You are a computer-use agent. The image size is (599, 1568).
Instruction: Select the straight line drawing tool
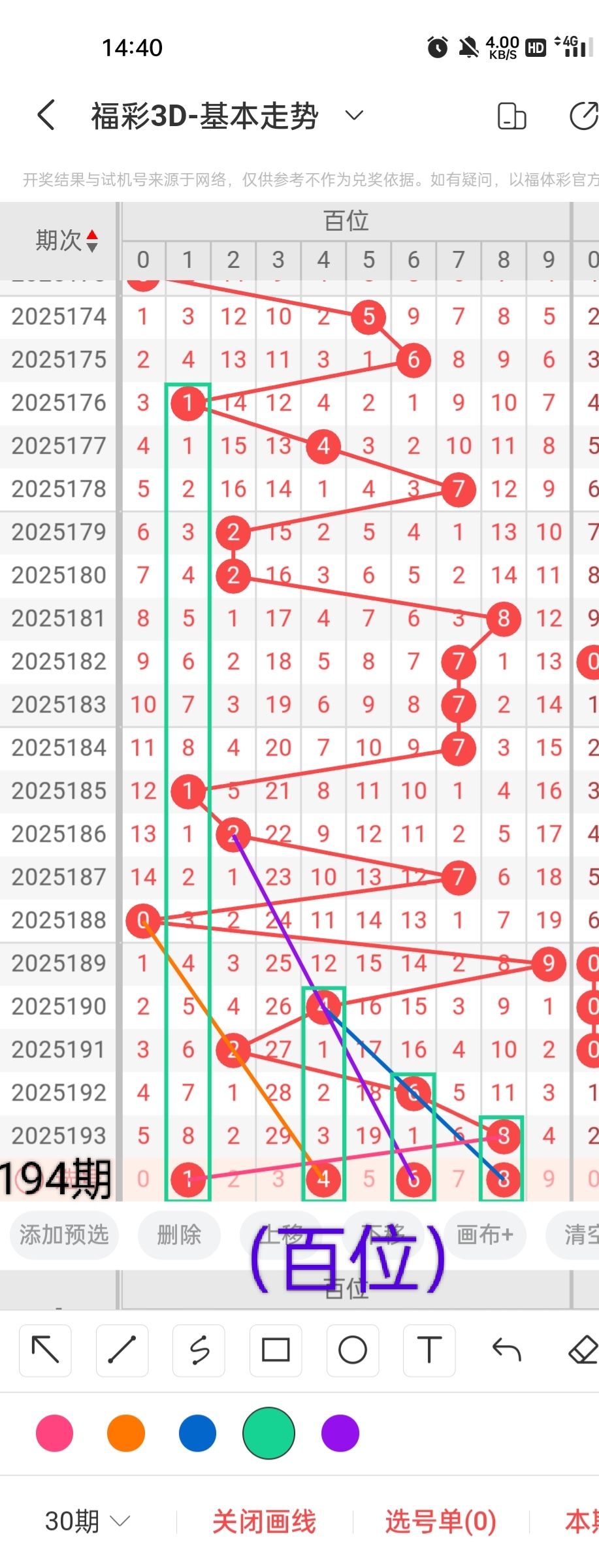point(122,1350)
